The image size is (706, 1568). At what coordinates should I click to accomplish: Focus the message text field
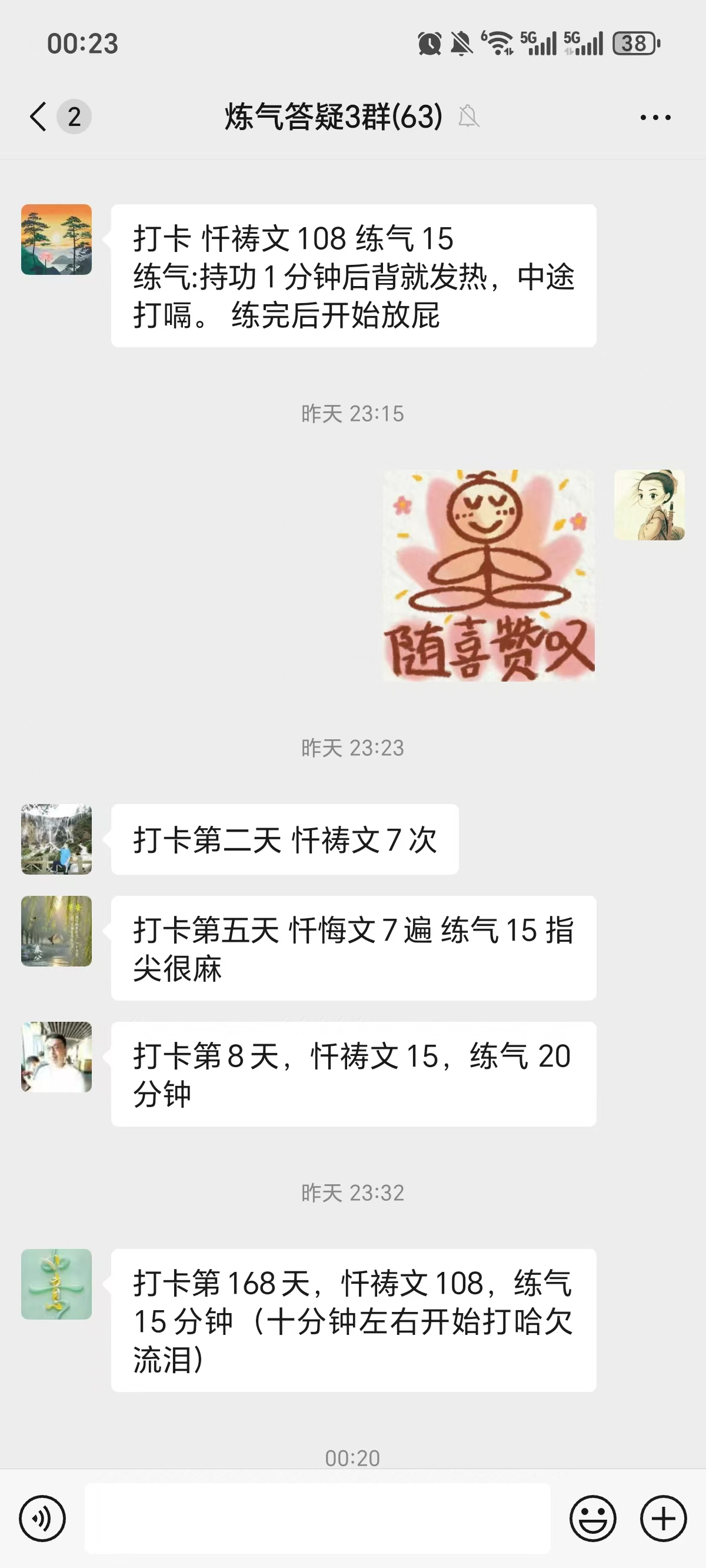pyautogui.click(x=317, y=1518)
